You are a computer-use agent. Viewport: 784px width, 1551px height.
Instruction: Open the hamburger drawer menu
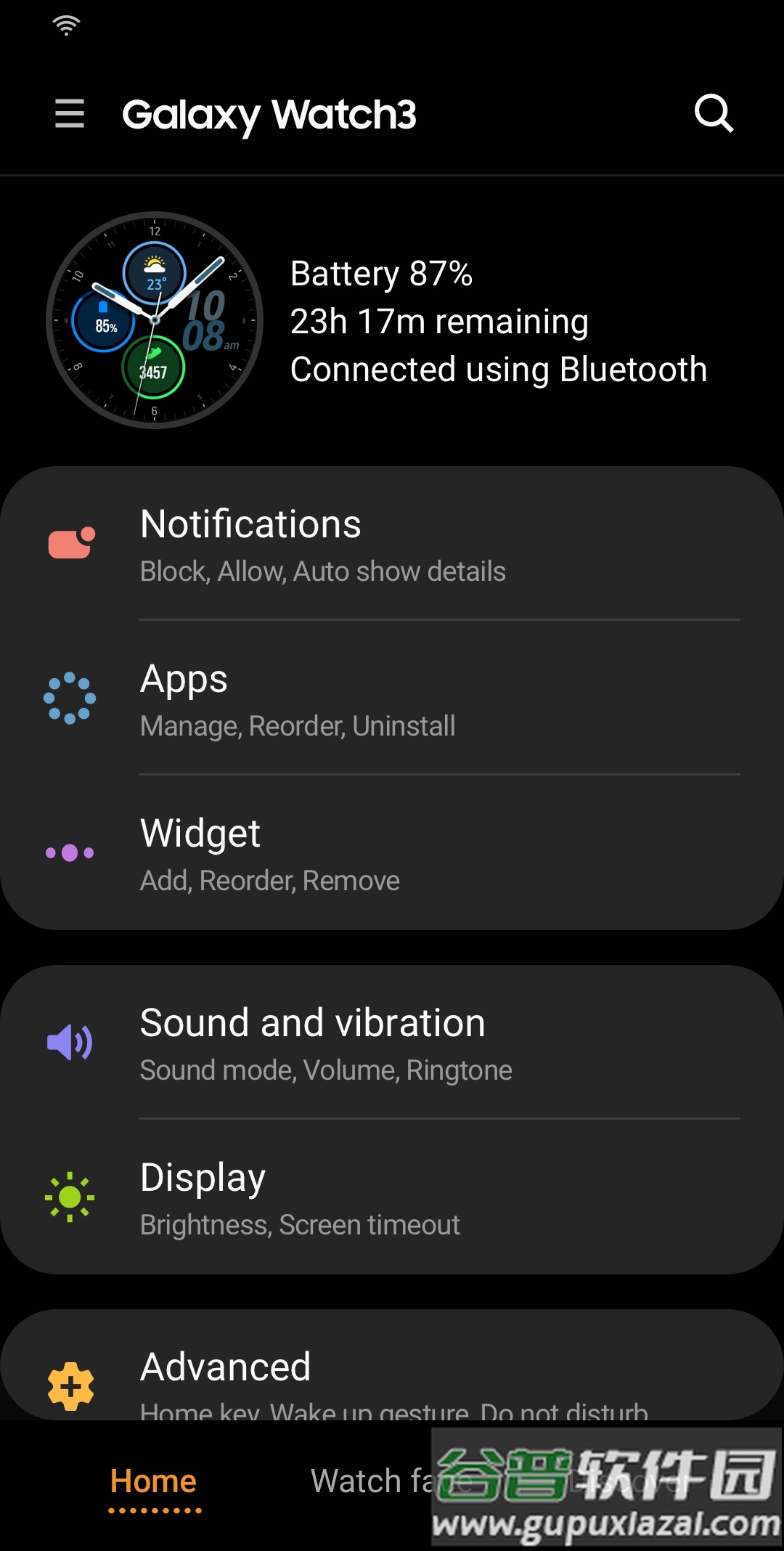70,114
